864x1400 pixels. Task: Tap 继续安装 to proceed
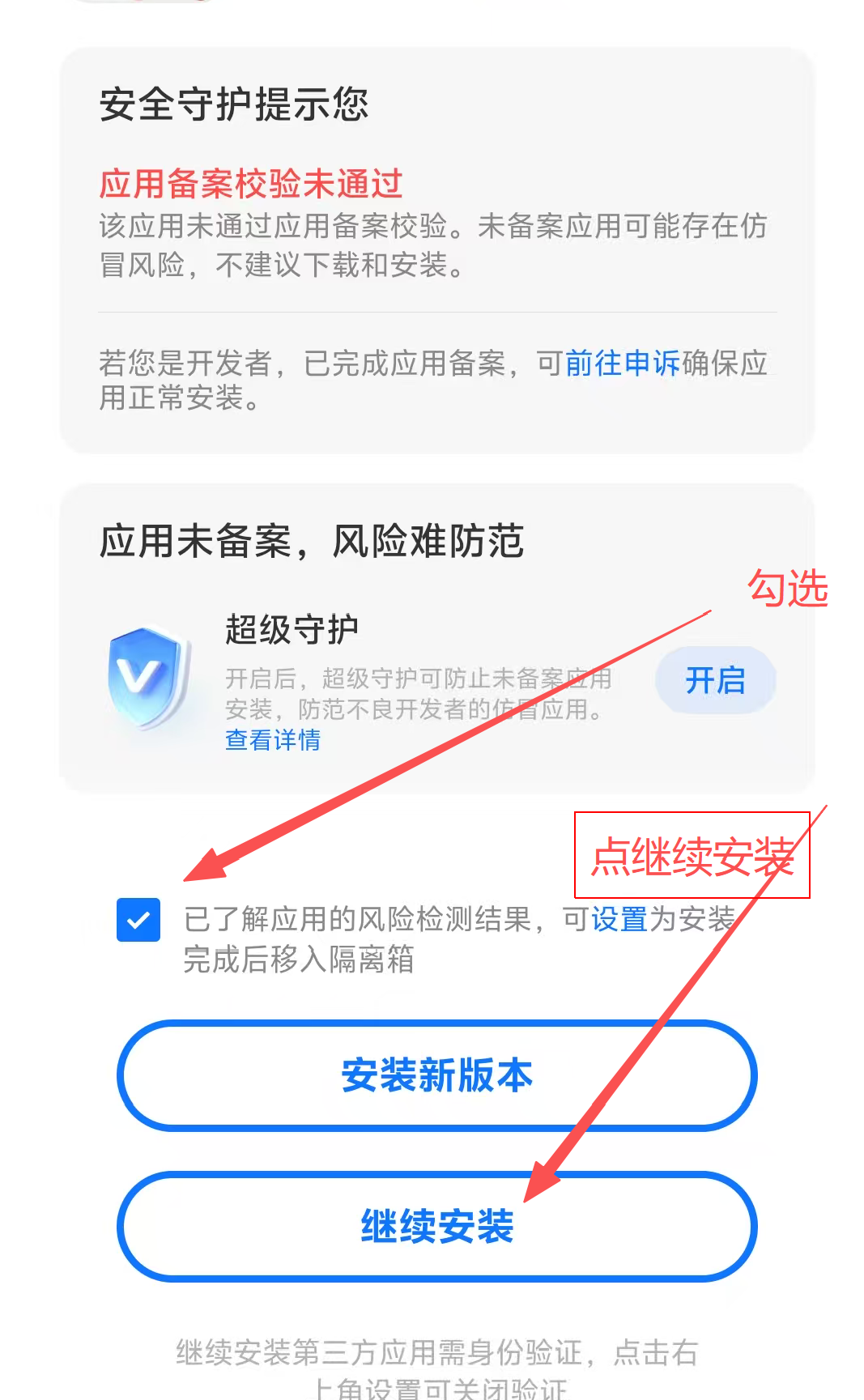(x=437, y=1226)
